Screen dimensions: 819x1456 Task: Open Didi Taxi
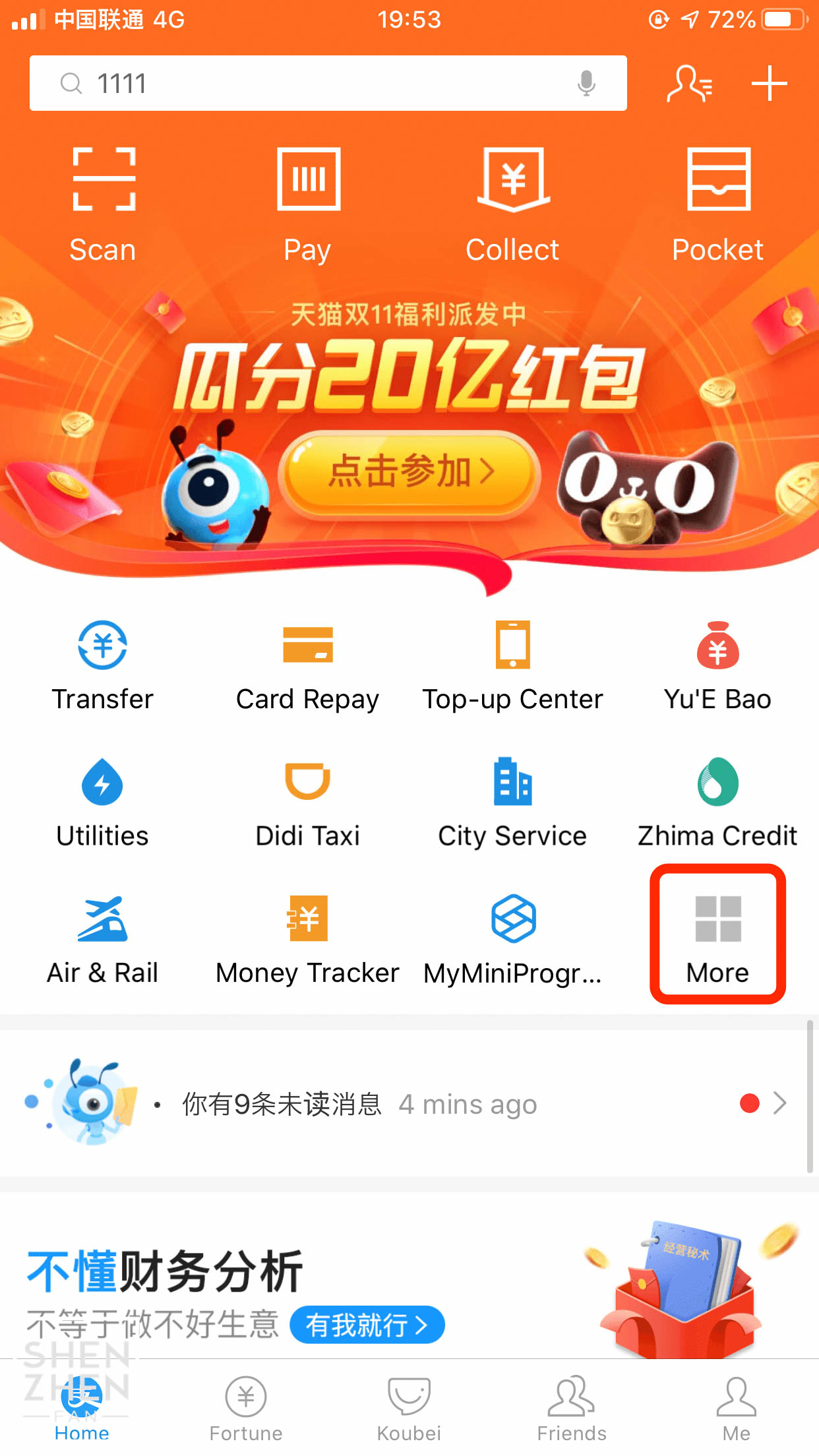(308, 804)
